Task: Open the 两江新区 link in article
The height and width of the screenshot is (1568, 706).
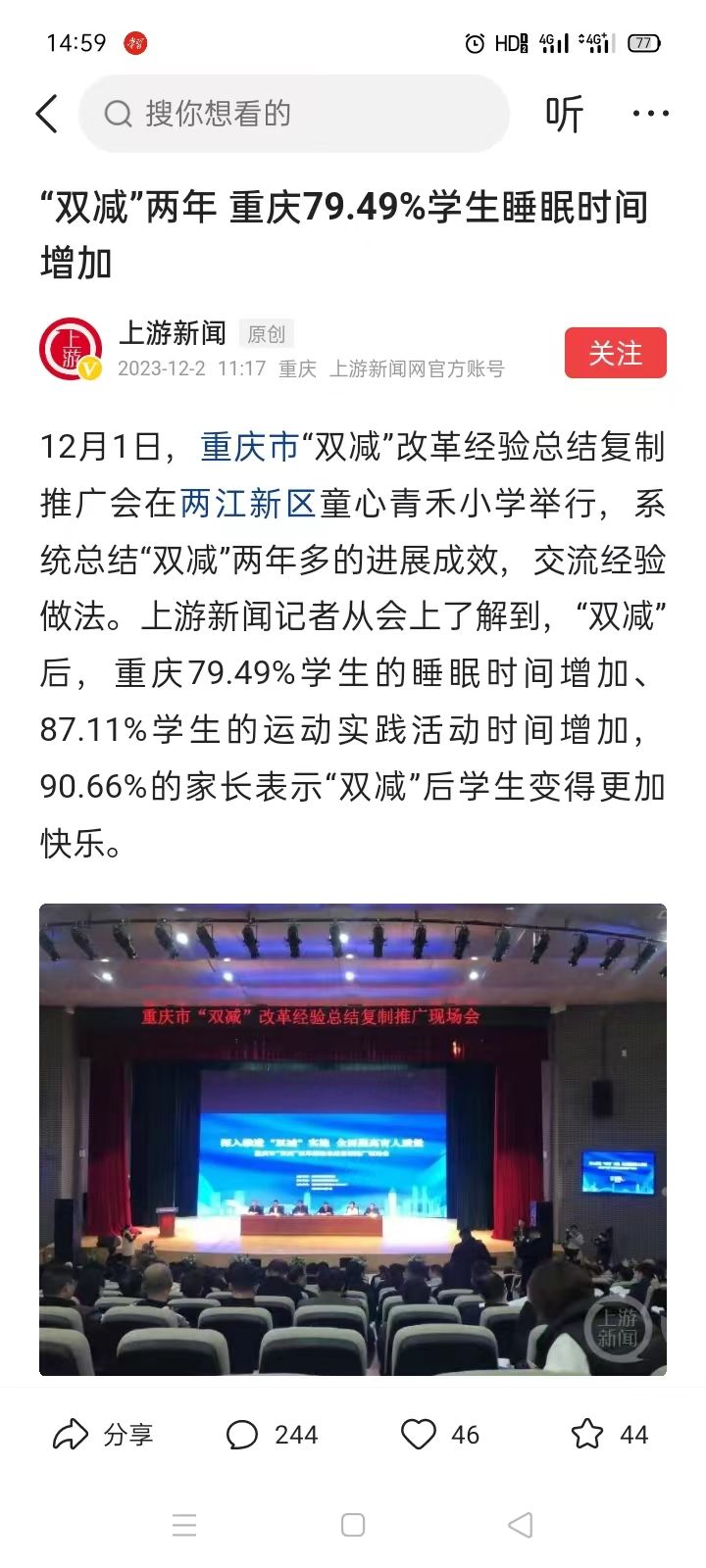Action: pyautogui.click(x=248, y=504)
